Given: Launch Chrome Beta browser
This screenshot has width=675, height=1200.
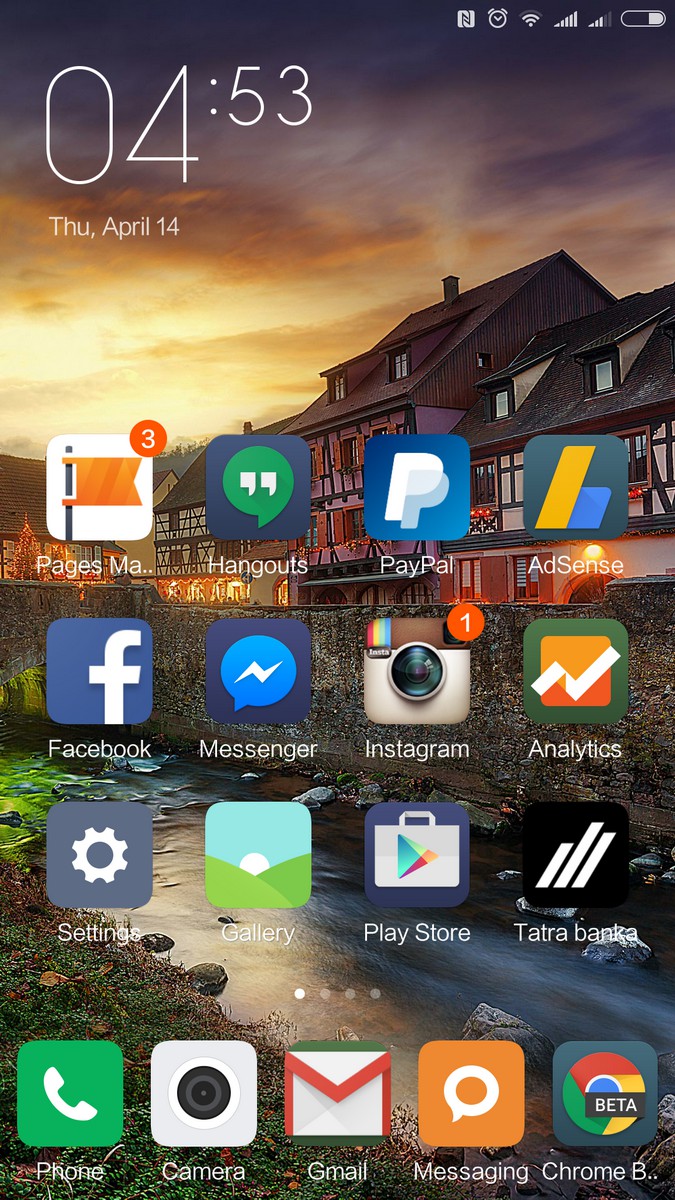Looking at the screenshot, I should (x=604, y=1093).
